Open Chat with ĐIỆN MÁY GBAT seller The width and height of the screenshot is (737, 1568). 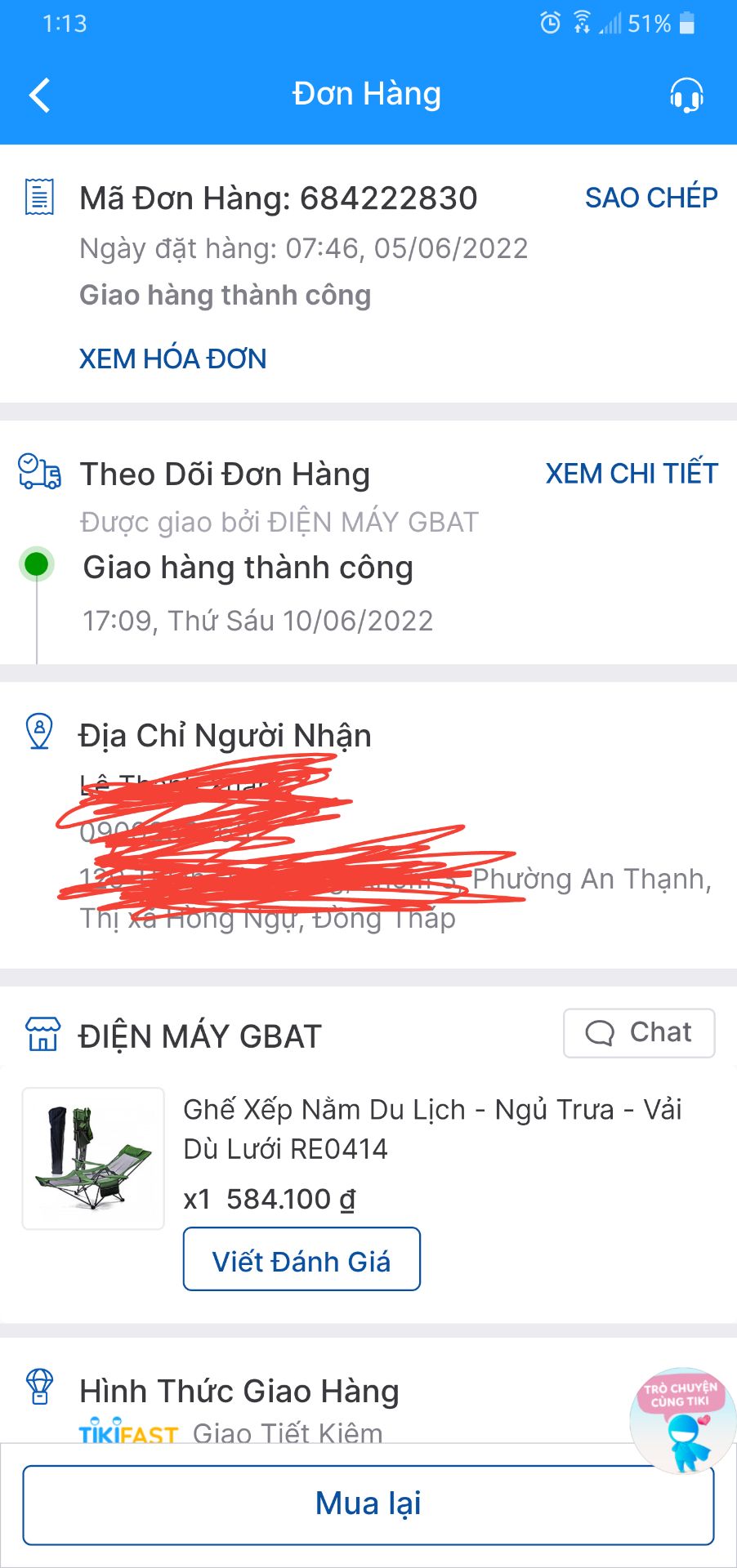tap(639, 1033)
